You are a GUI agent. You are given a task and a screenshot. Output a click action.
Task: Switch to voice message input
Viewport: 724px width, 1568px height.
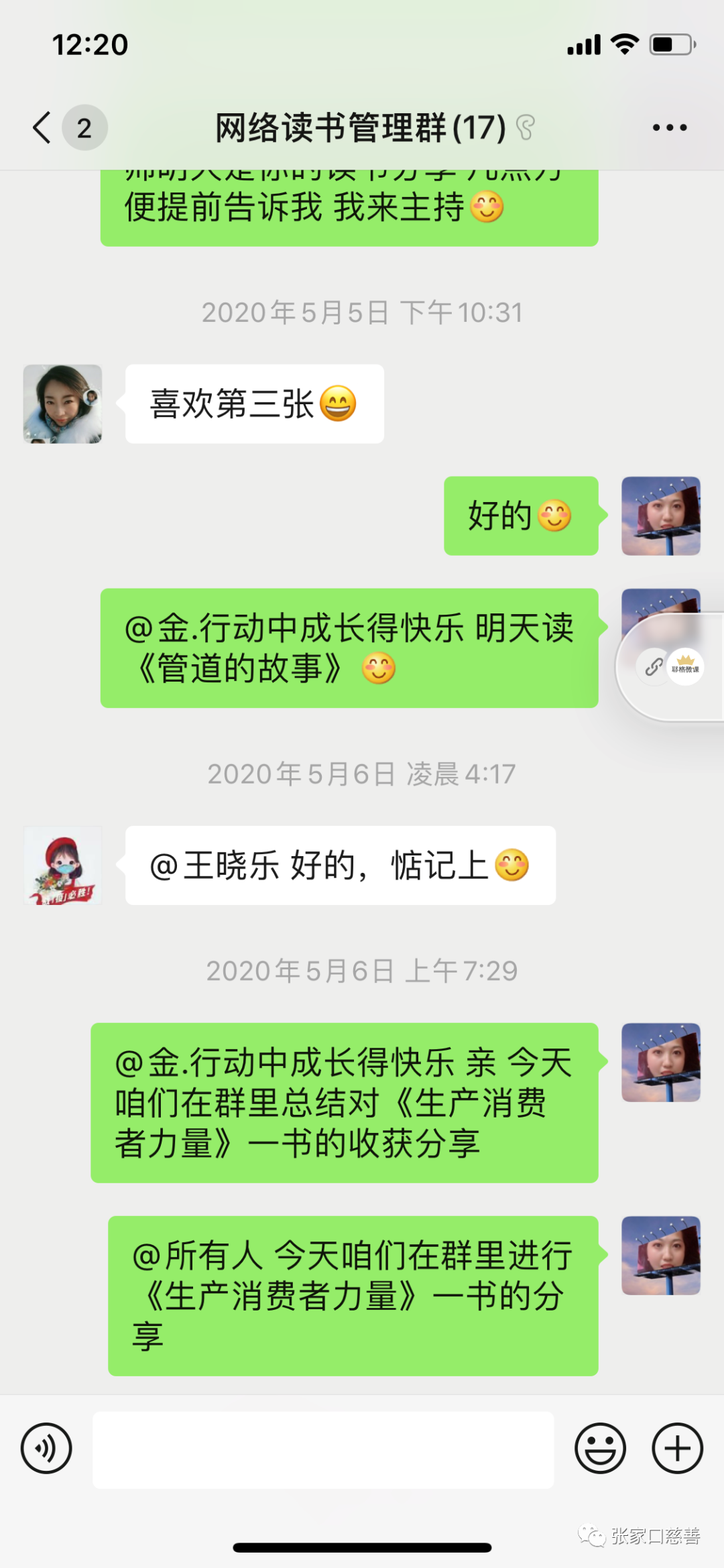coord(46,1448)
